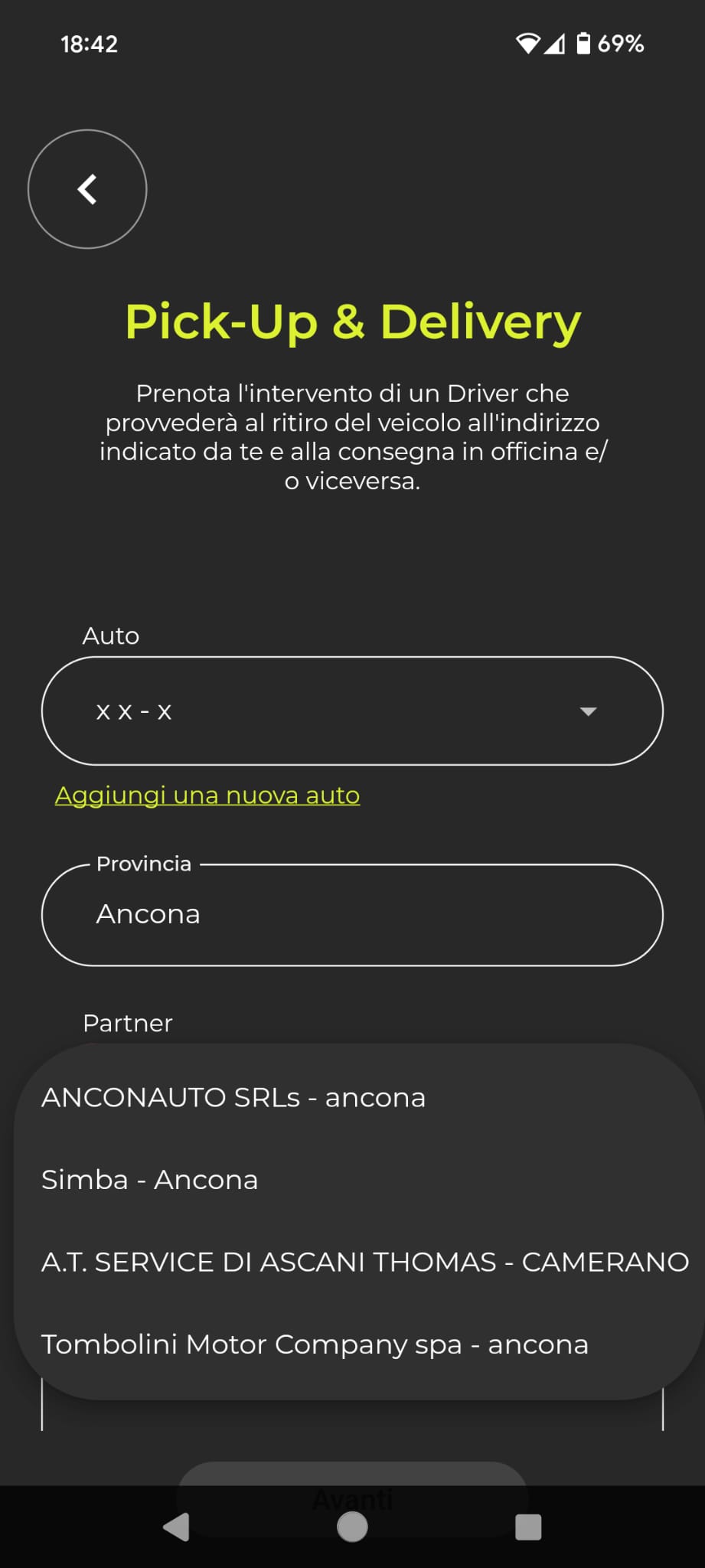The image size is (705, 1568).
Task: Pick A.T. SERVICE DI ASCANI THOMAS - CAMERANO
Action: click(358, 1262)
